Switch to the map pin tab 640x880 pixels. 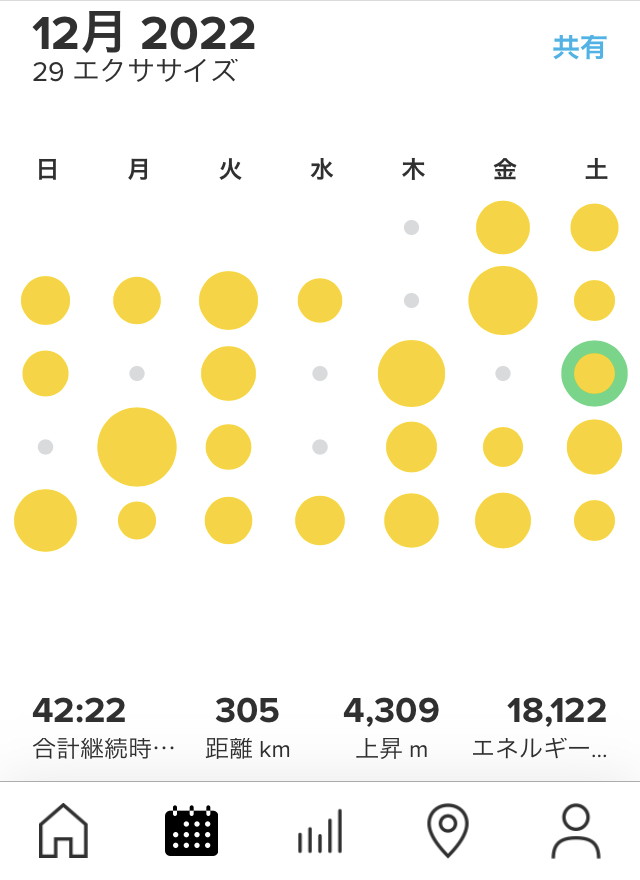(x=448, y=831)
